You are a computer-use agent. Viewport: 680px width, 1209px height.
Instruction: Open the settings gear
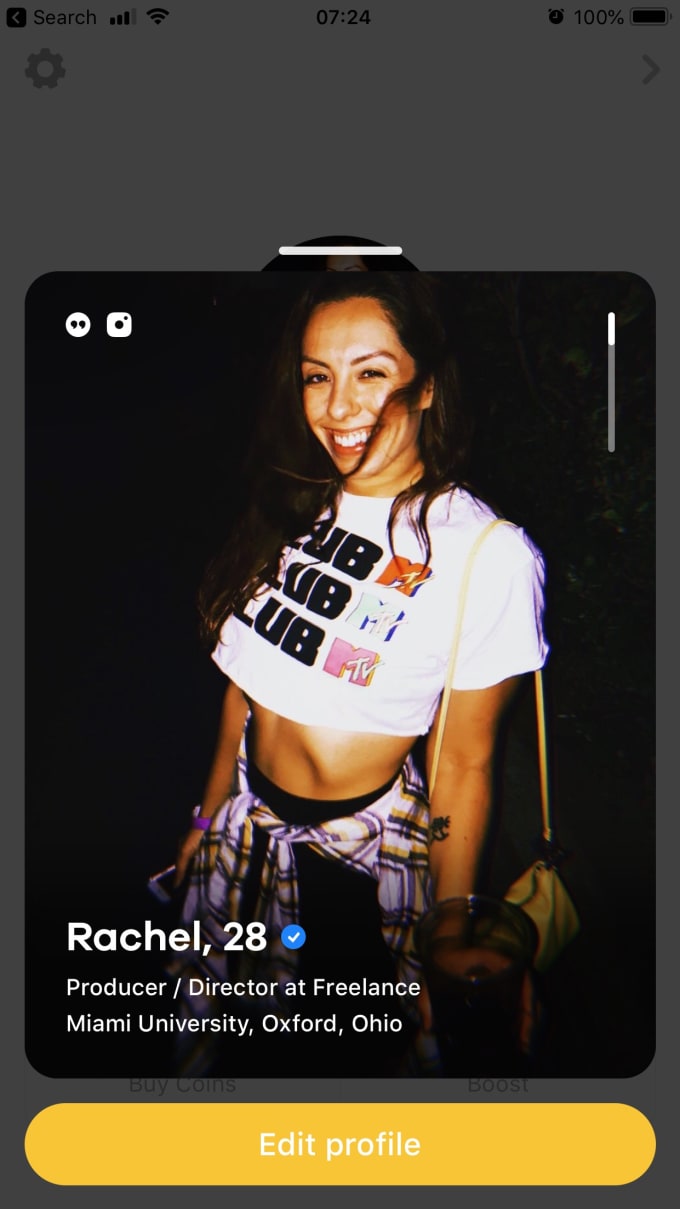pyautogui.click(x=45, y=69)
